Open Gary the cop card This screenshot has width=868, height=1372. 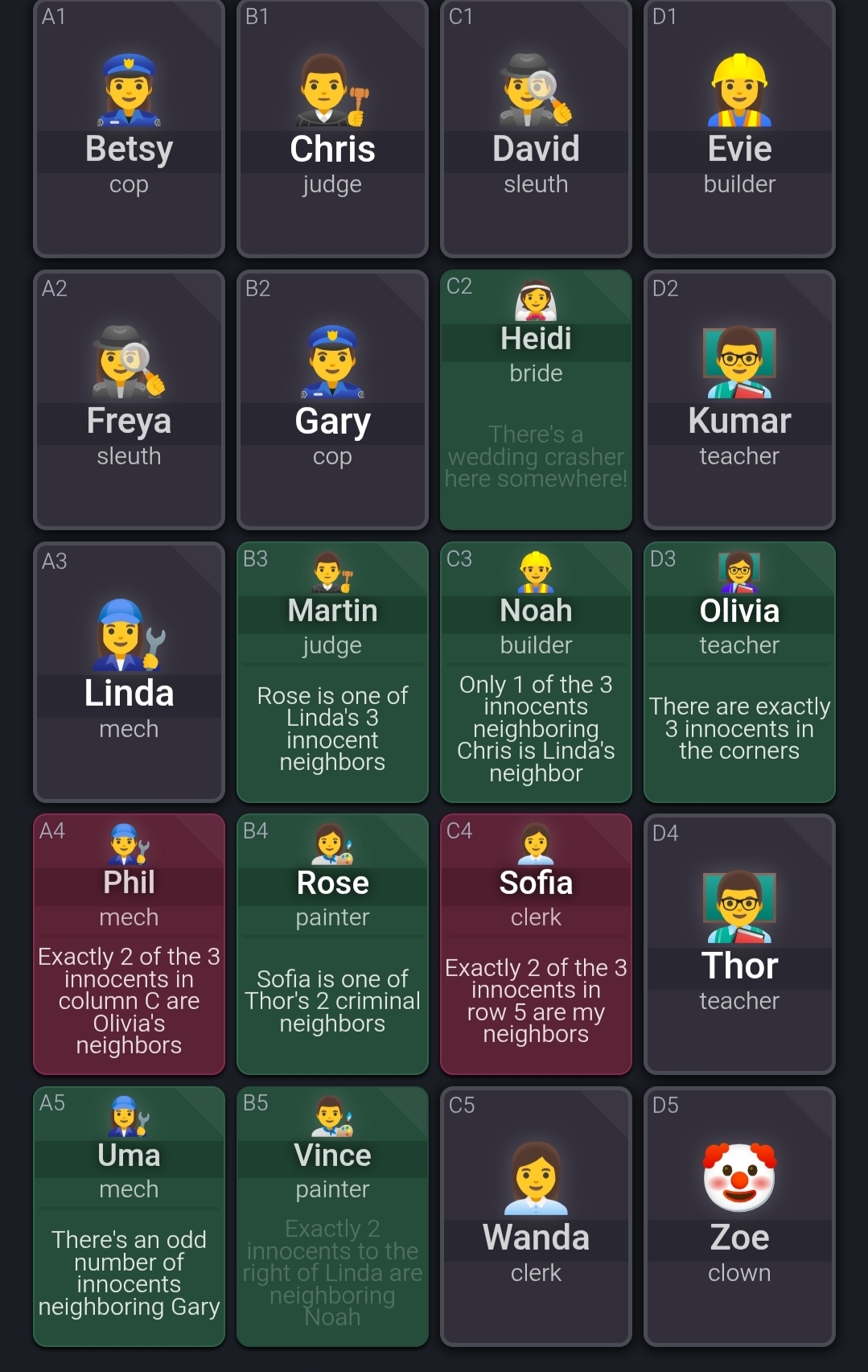pyautogui.click(x=332, y=400)
